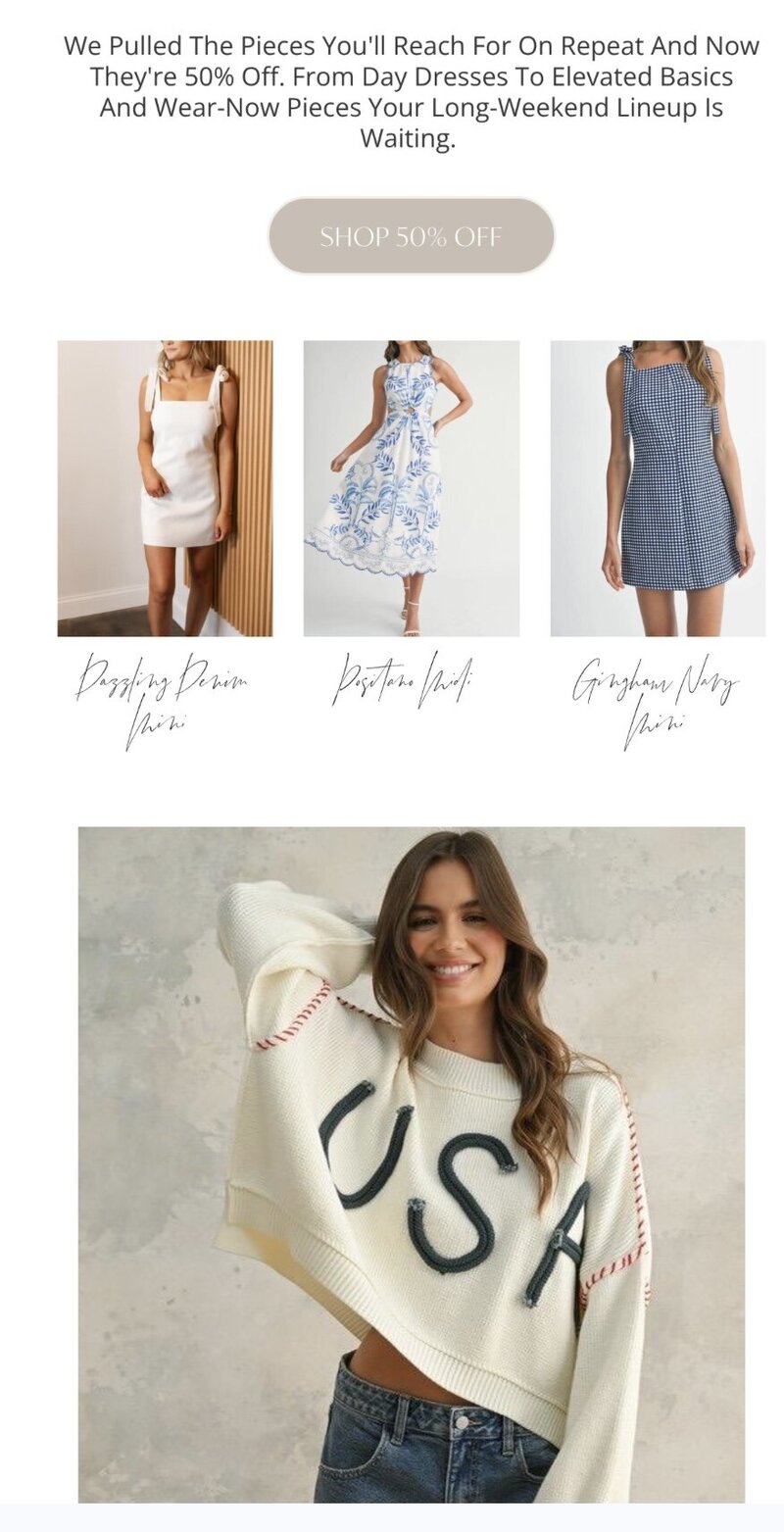Tap the SHOP 50% OFF button
The height and width of the screenshot is (1532, 784).
coord(411,236)
